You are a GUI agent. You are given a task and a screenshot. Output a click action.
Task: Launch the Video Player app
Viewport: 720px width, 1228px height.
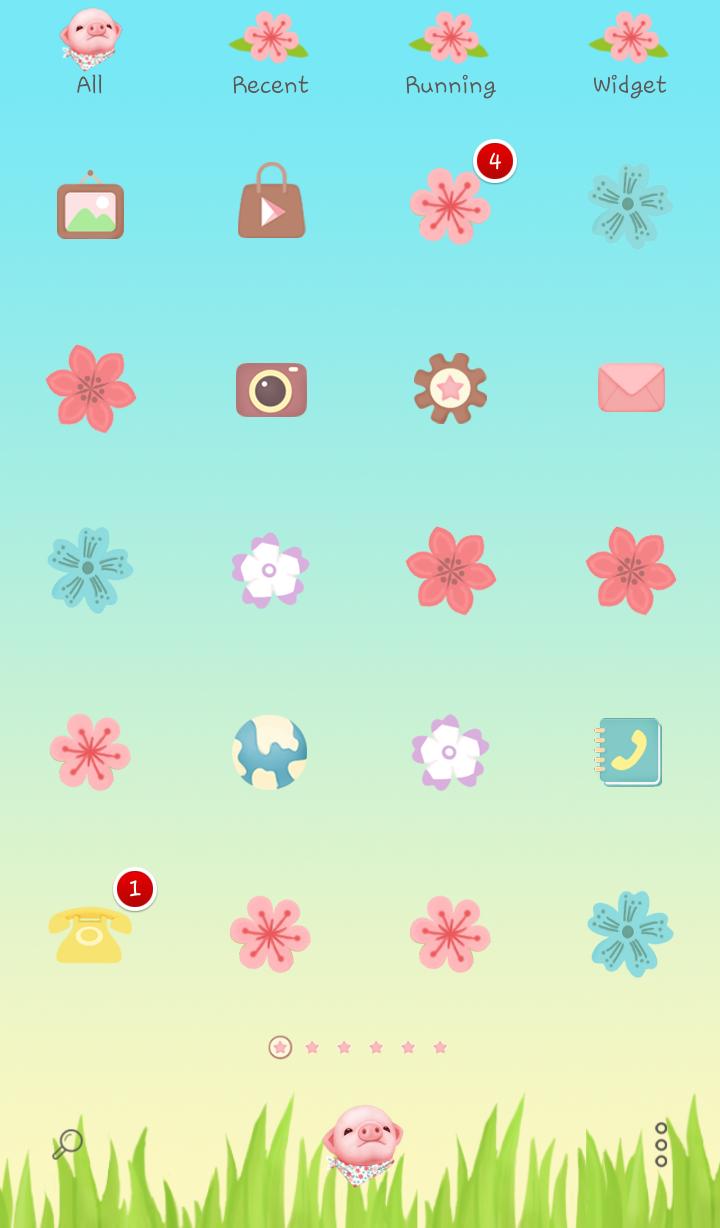point(270,203)
